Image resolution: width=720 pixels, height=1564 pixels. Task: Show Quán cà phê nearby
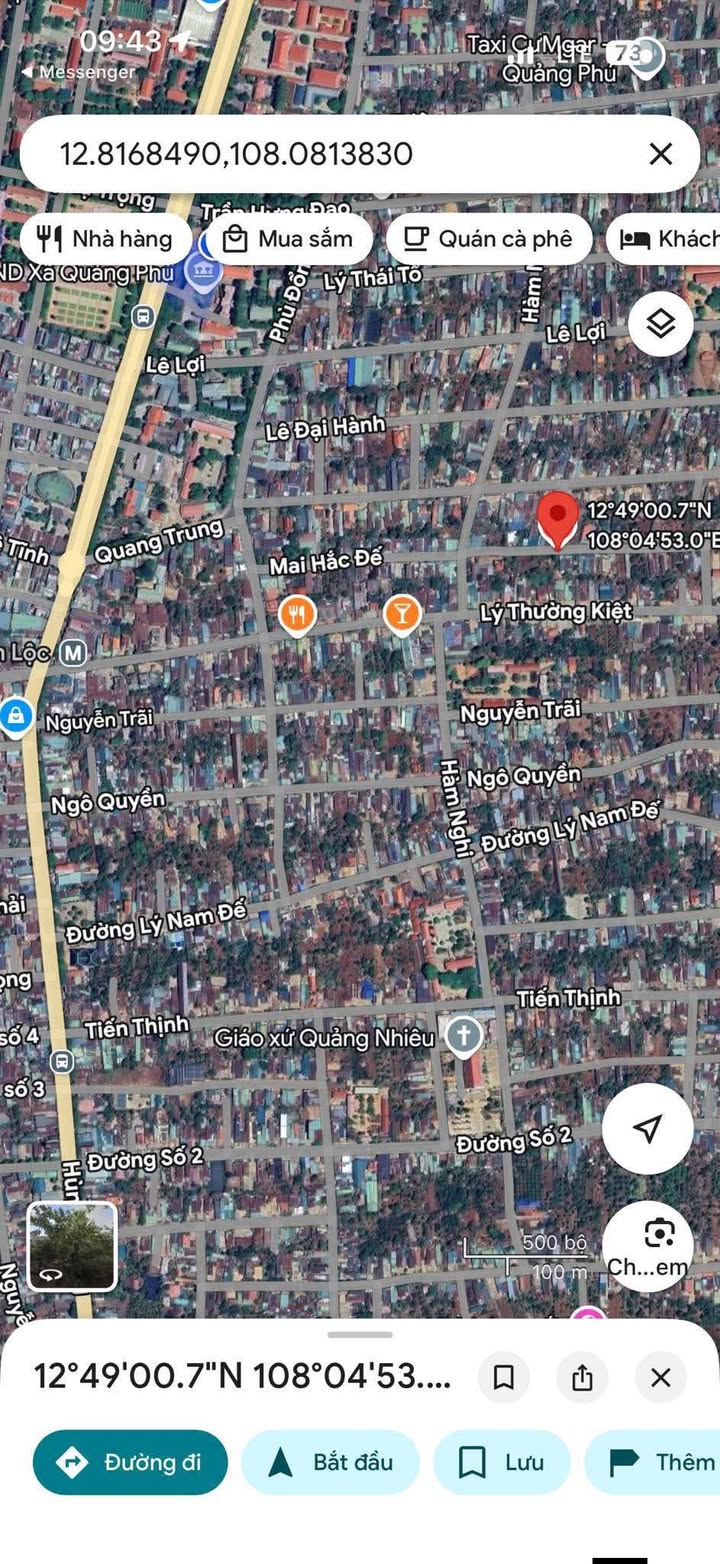point(489,239)
